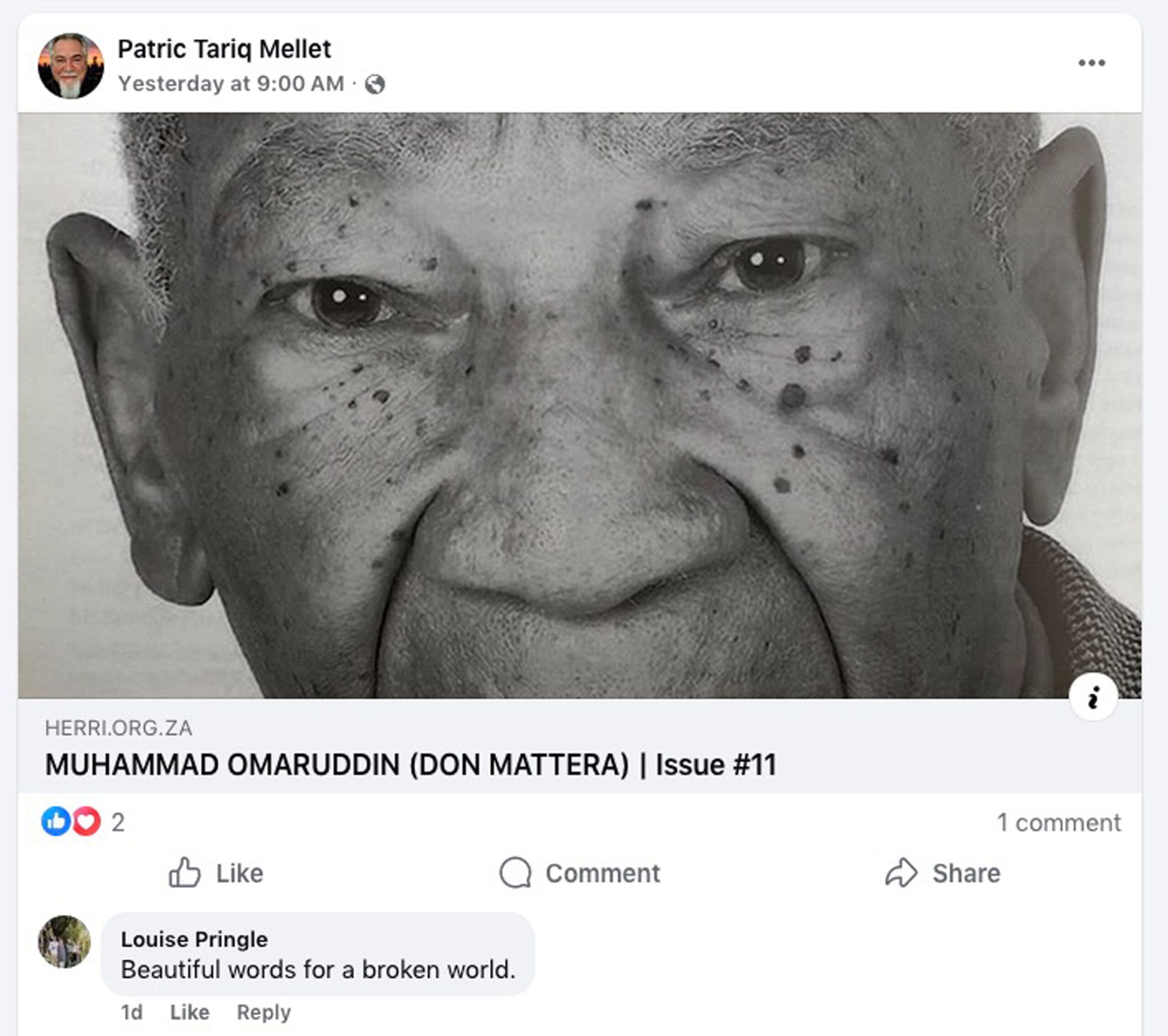The image size is (1168, 1036).
Task: Show link info via the i icon
Action: (x=1093, y=697)
